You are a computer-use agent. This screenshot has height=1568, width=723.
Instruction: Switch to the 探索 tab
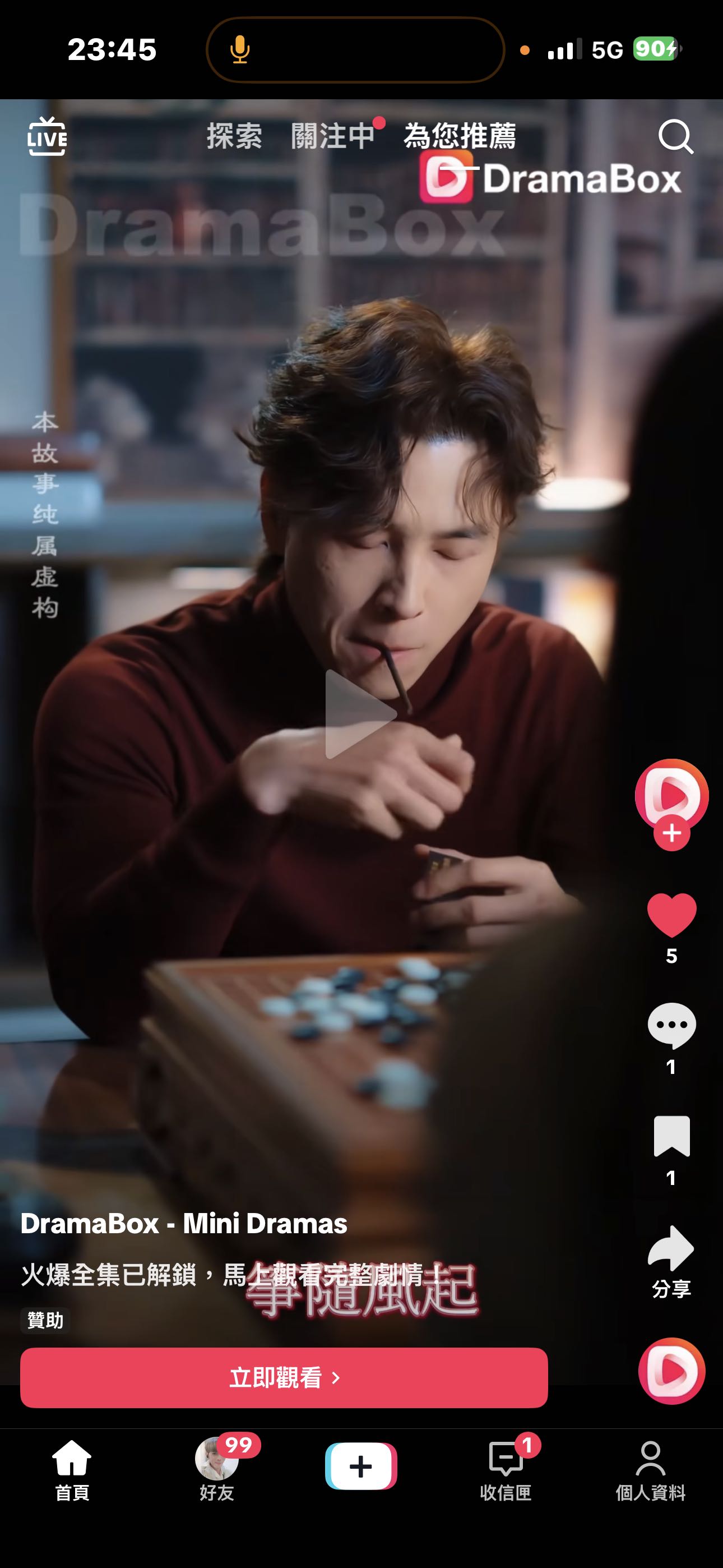click(234, 136)
